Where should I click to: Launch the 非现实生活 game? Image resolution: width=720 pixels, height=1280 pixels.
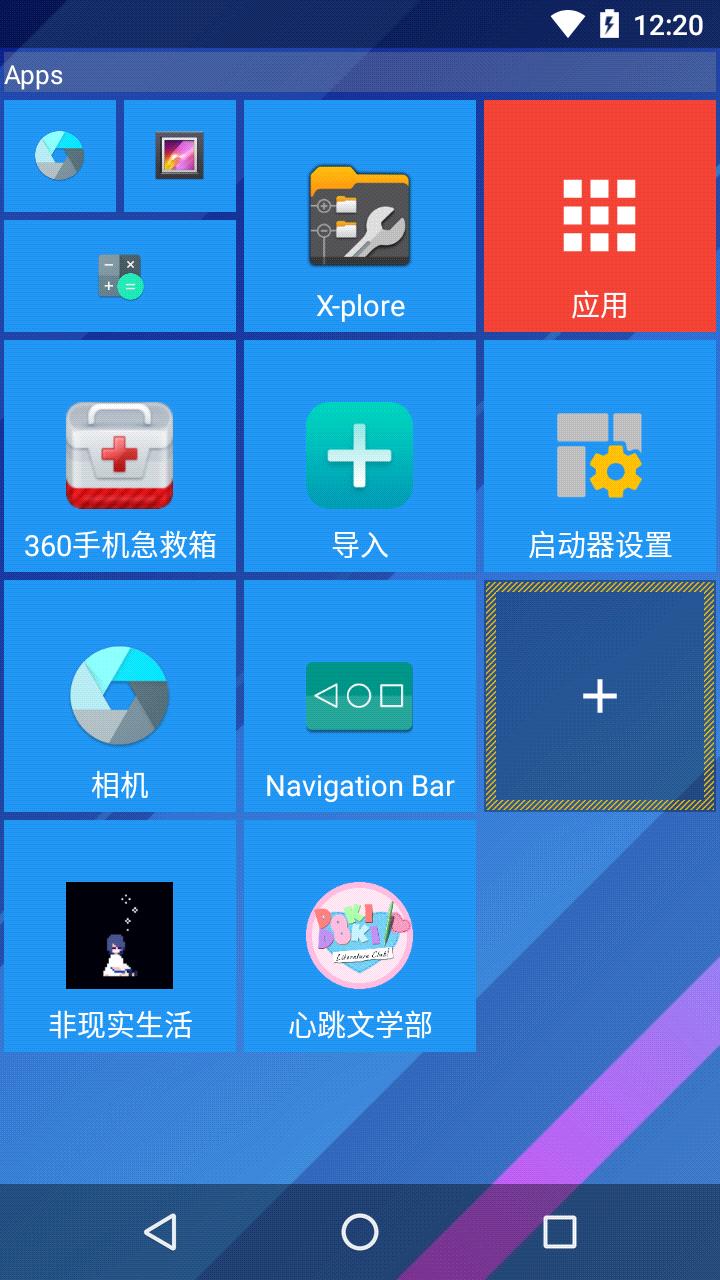120,936
